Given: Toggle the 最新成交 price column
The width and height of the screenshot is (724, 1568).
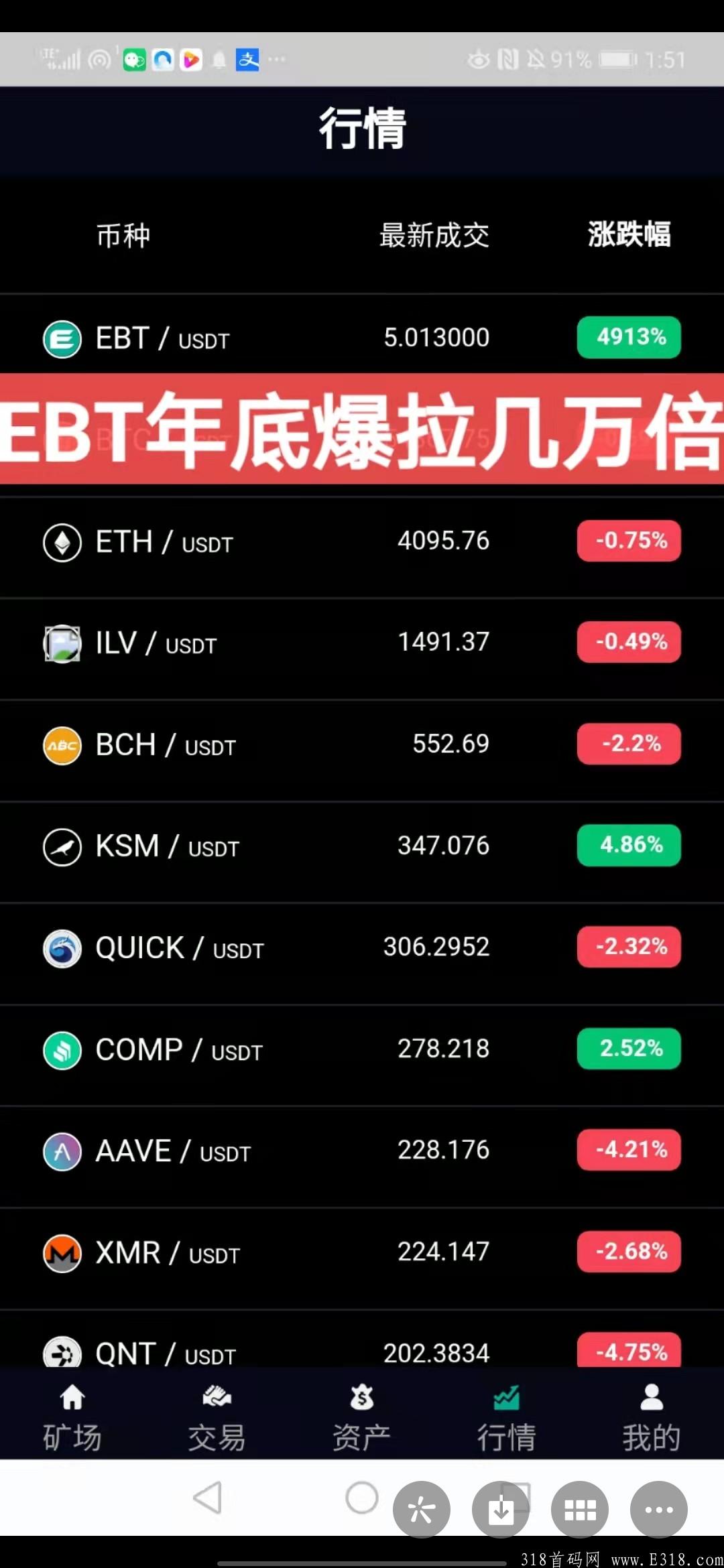Looking at the screenshot, I should pyautogui.click(x=434, y=235).
